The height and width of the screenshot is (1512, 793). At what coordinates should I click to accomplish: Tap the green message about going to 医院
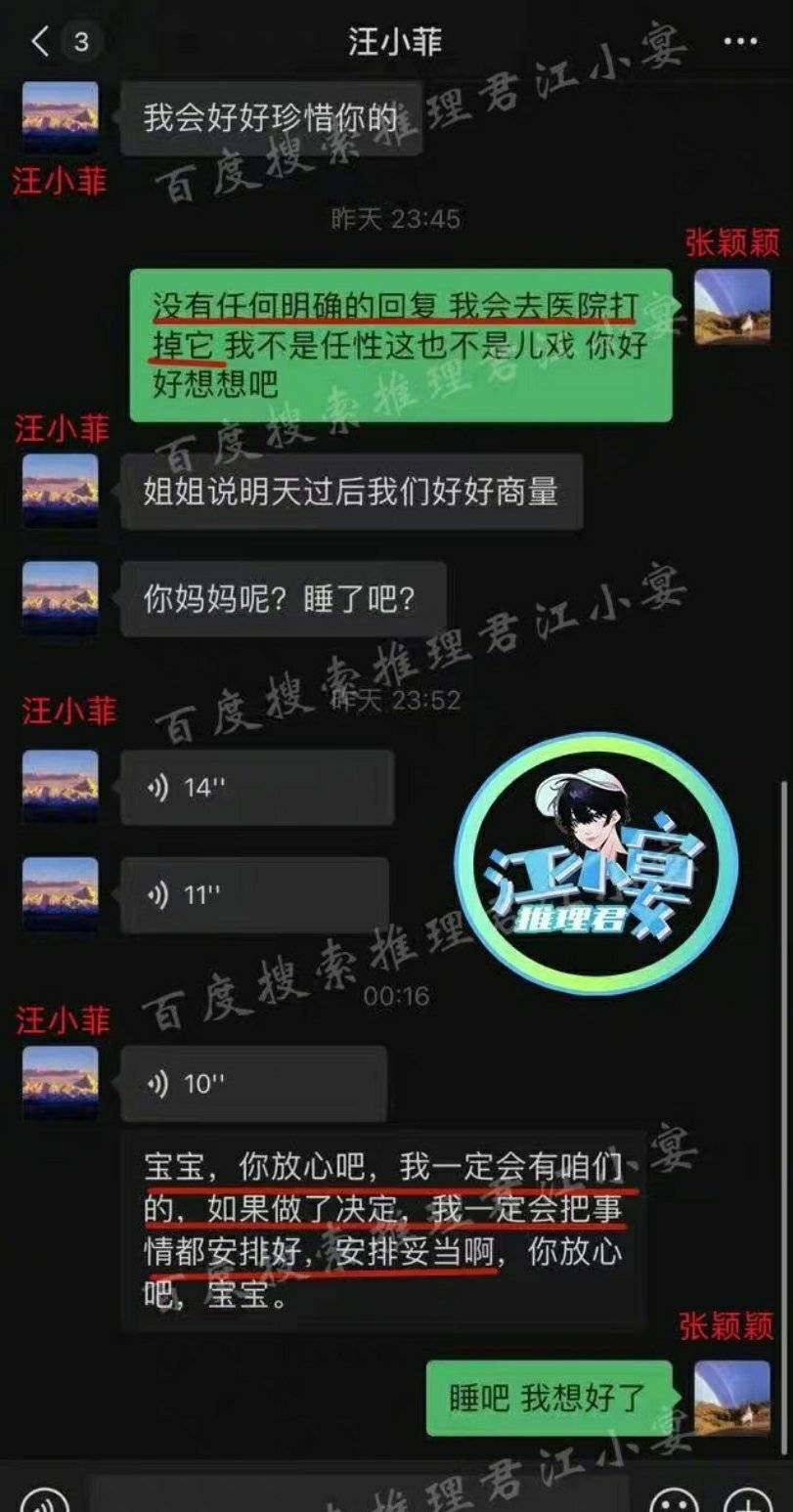[401, 342]
